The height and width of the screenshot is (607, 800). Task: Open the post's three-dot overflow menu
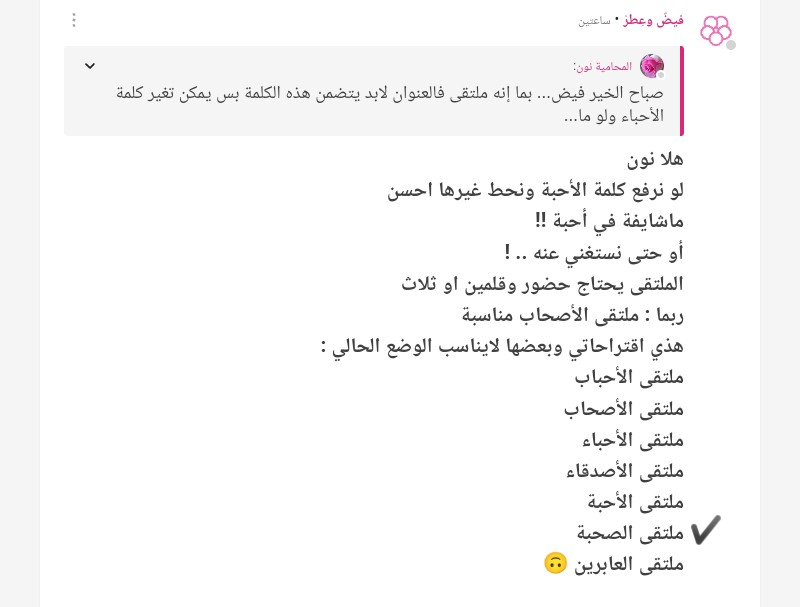coord(74,20)
